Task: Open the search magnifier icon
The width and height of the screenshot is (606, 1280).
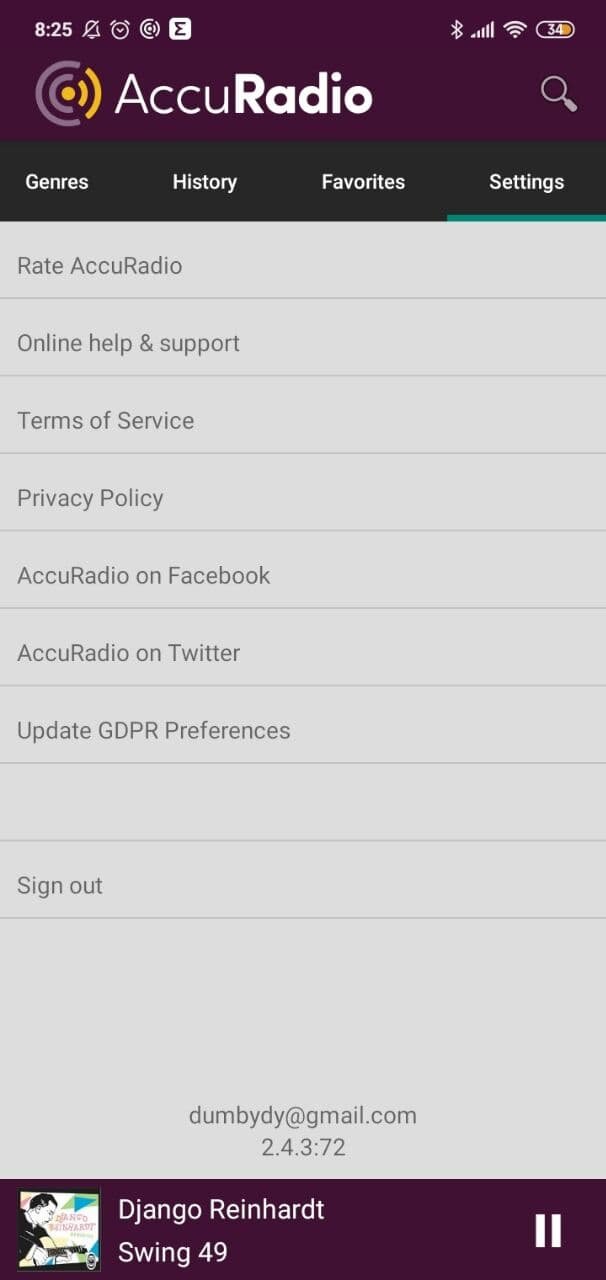Action: coord(558,94)
